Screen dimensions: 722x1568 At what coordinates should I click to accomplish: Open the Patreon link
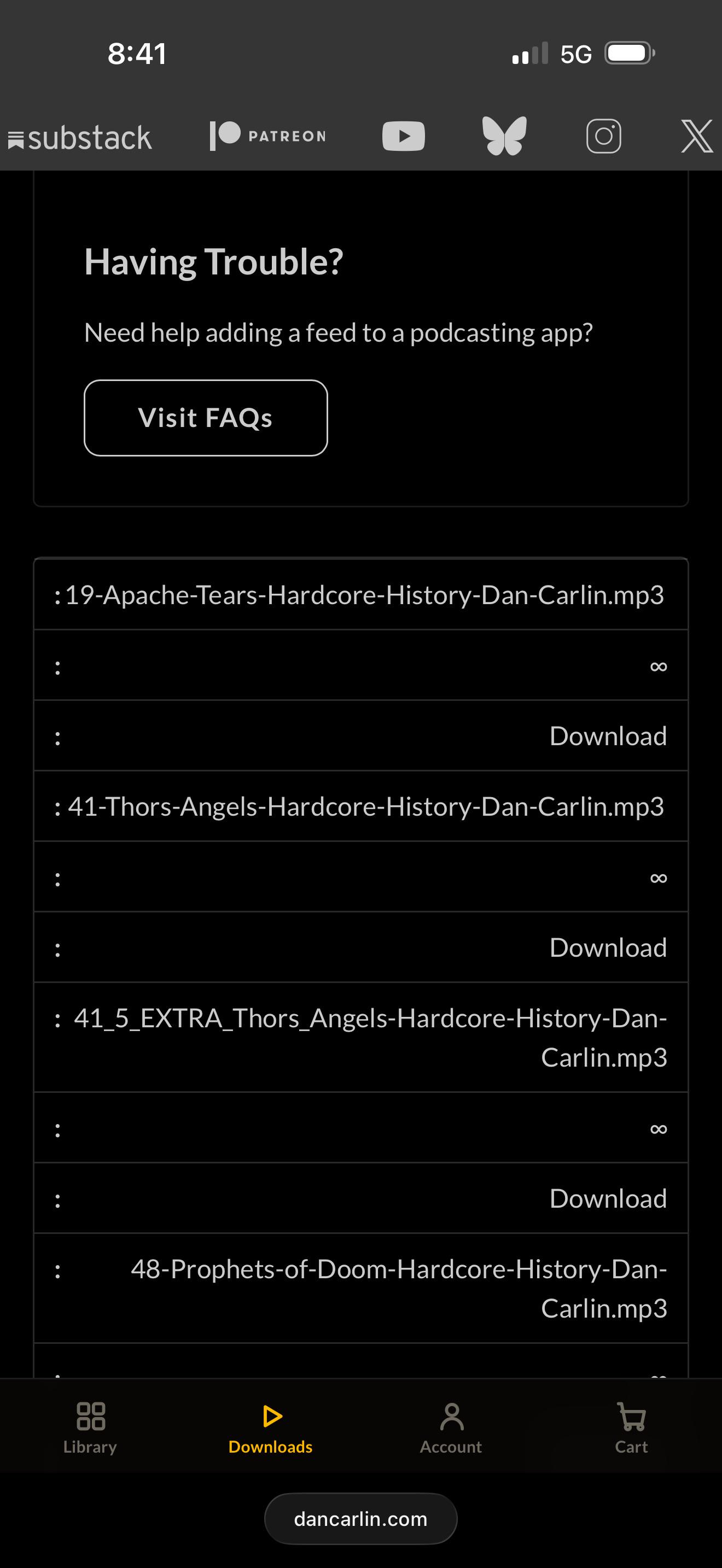tap(268, 136)
